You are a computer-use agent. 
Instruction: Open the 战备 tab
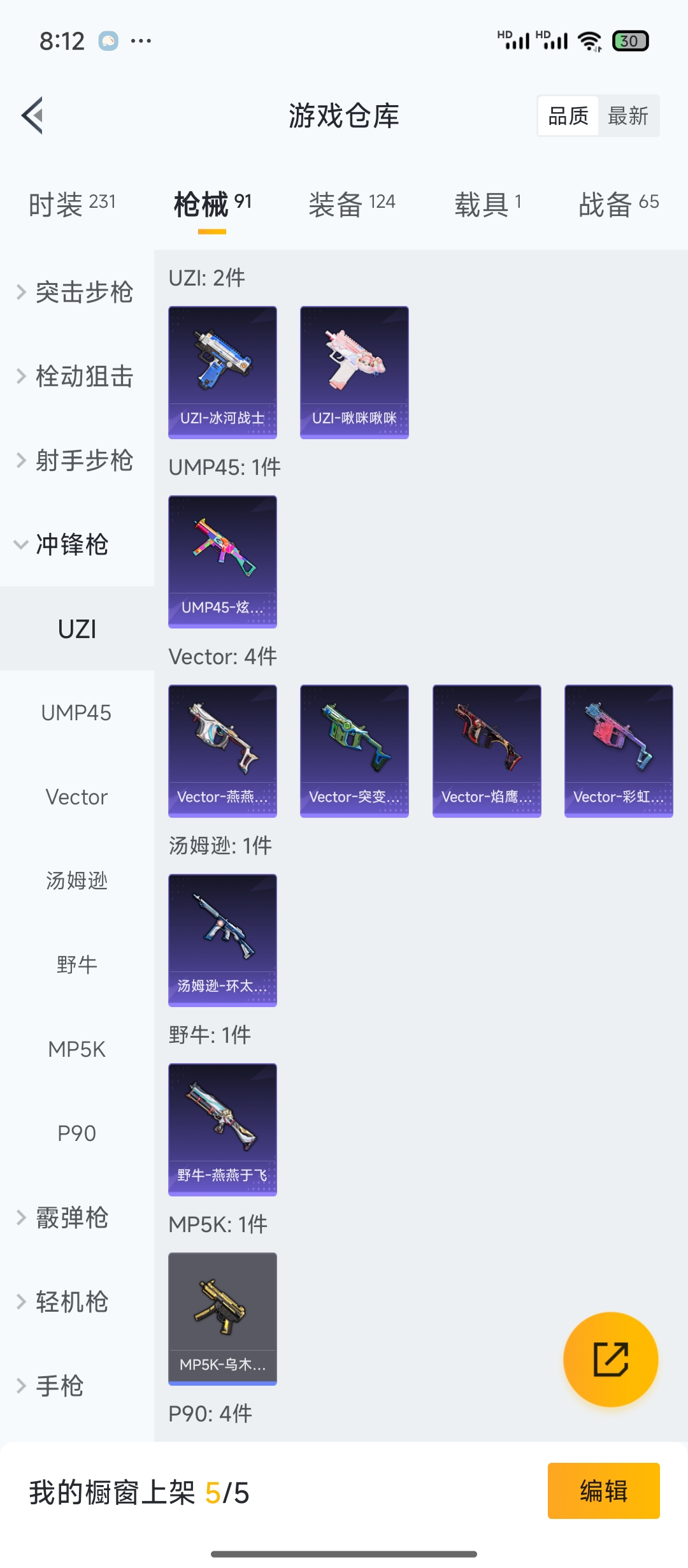(x=618, y=204)
